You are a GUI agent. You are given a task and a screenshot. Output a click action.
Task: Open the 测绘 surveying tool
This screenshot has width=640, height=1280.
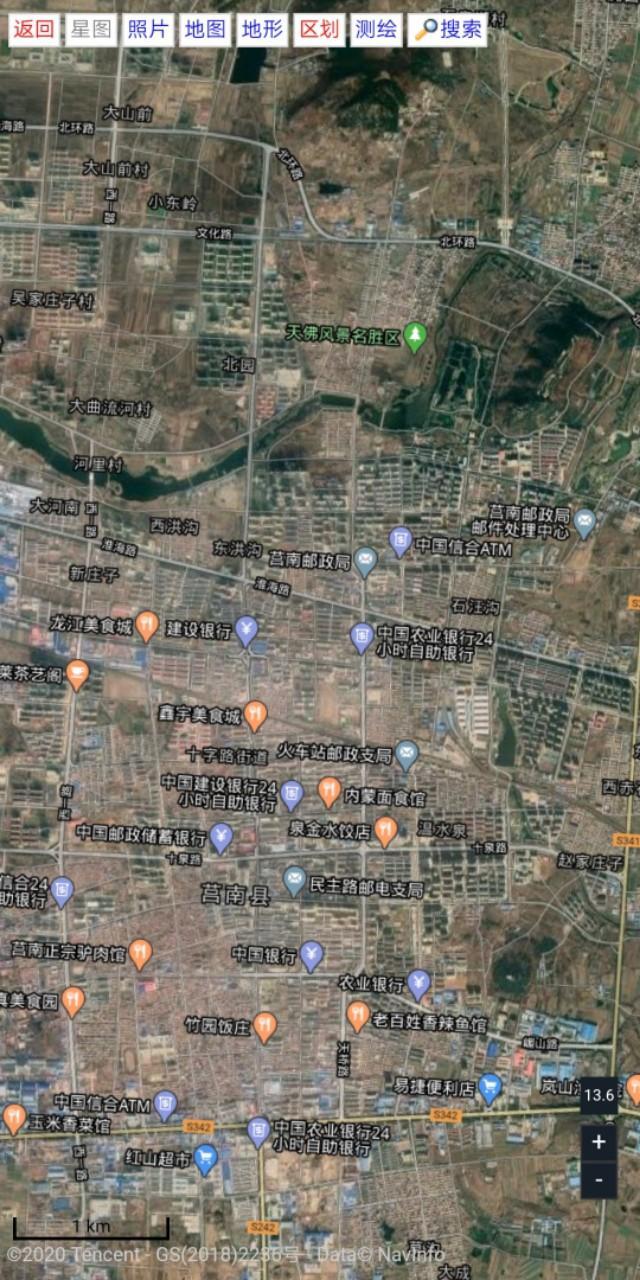[x=376, y=30]
